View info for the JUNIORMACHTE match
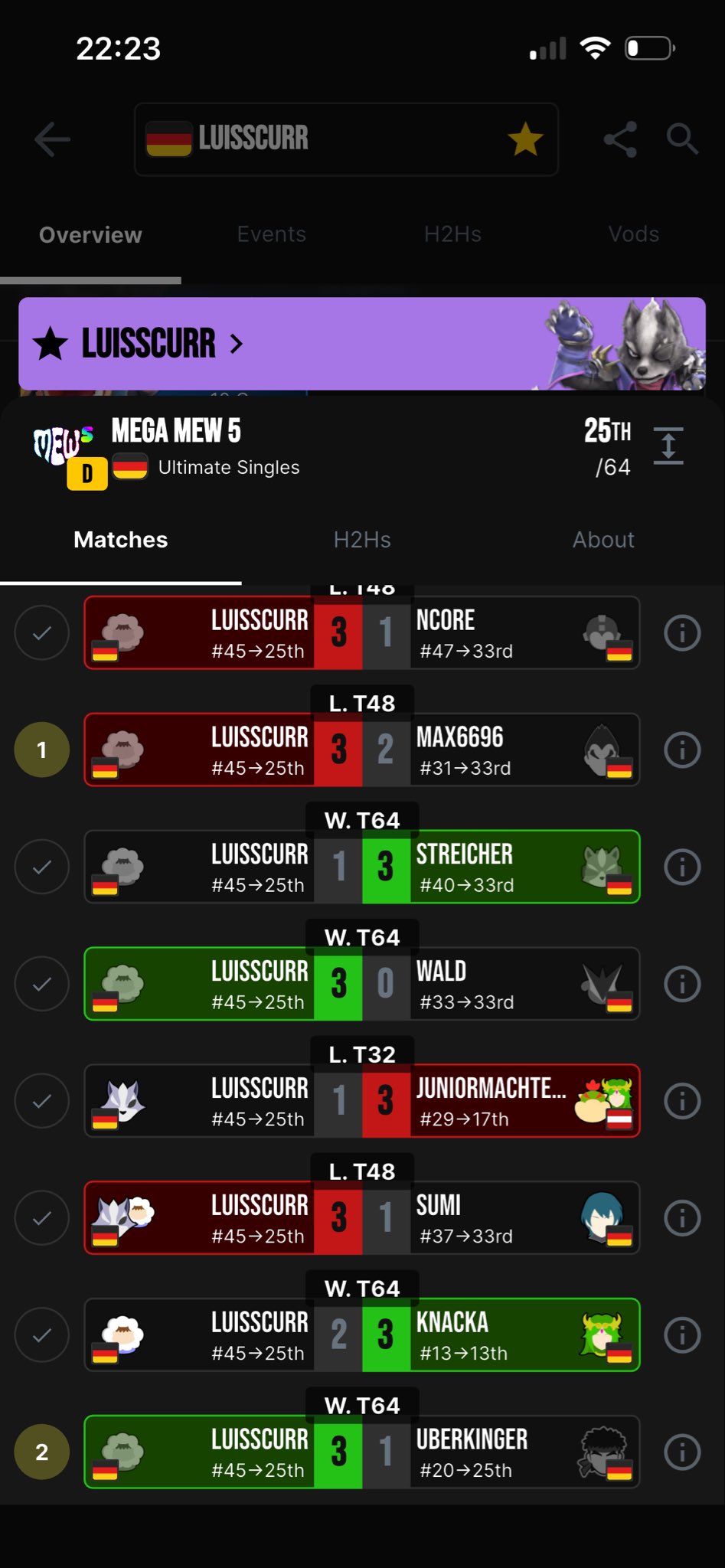The image size is (725, 1568). click(x=681, y=1101)
